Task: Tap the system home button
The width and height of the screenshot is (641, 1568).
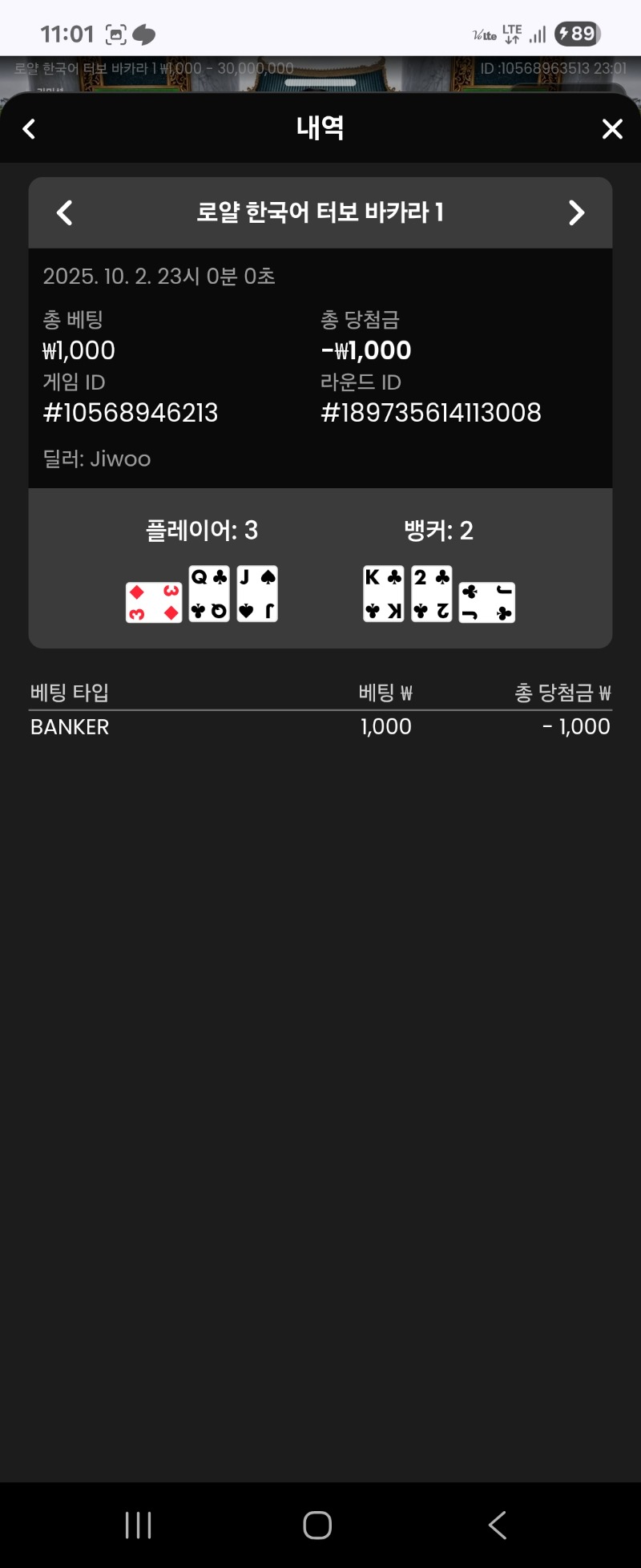Action: pyautogui.click(x=317, y=1525)
